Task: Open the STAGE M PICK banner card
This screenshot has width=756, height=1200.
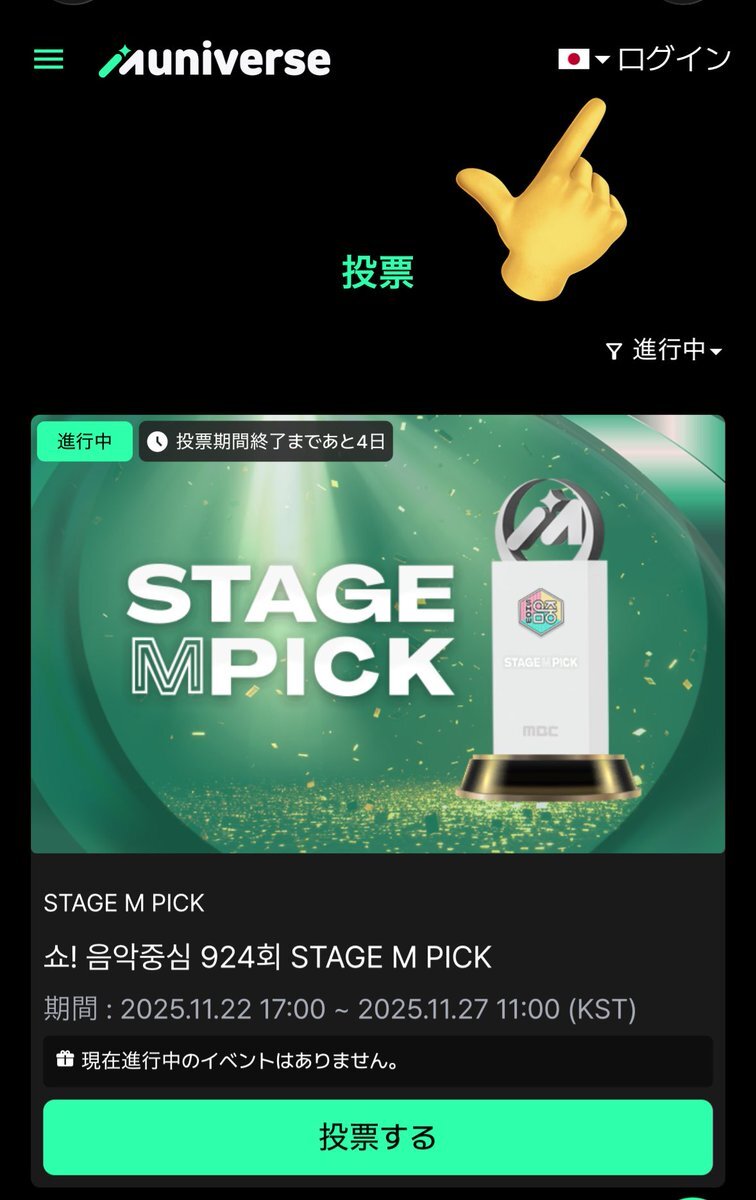Action: [378, 634]
